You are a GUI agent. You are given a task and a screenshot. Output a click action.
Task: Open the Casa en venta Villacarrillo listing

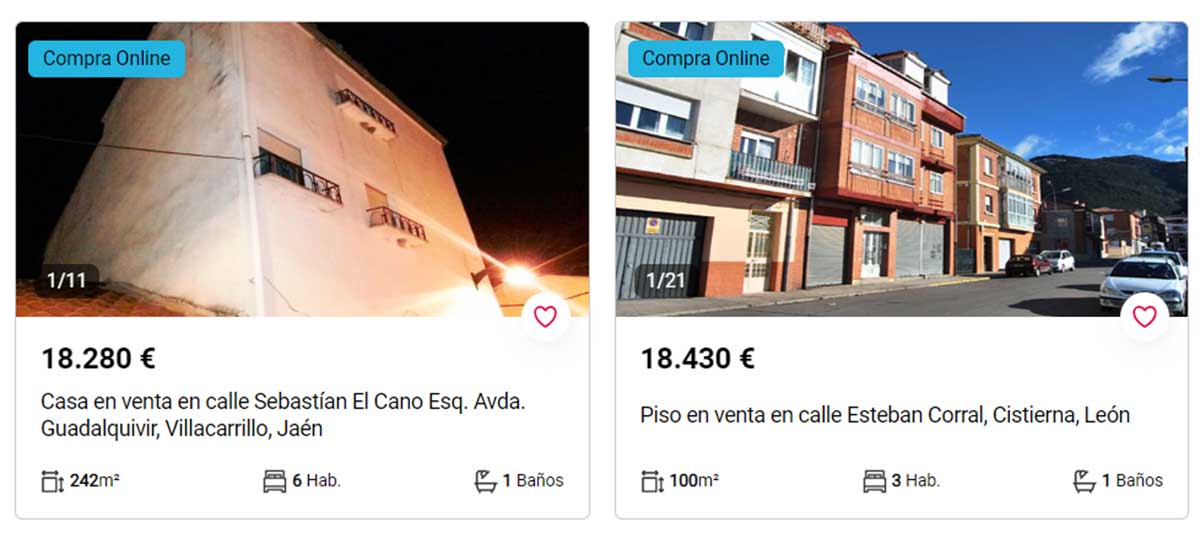pos(283,415)
